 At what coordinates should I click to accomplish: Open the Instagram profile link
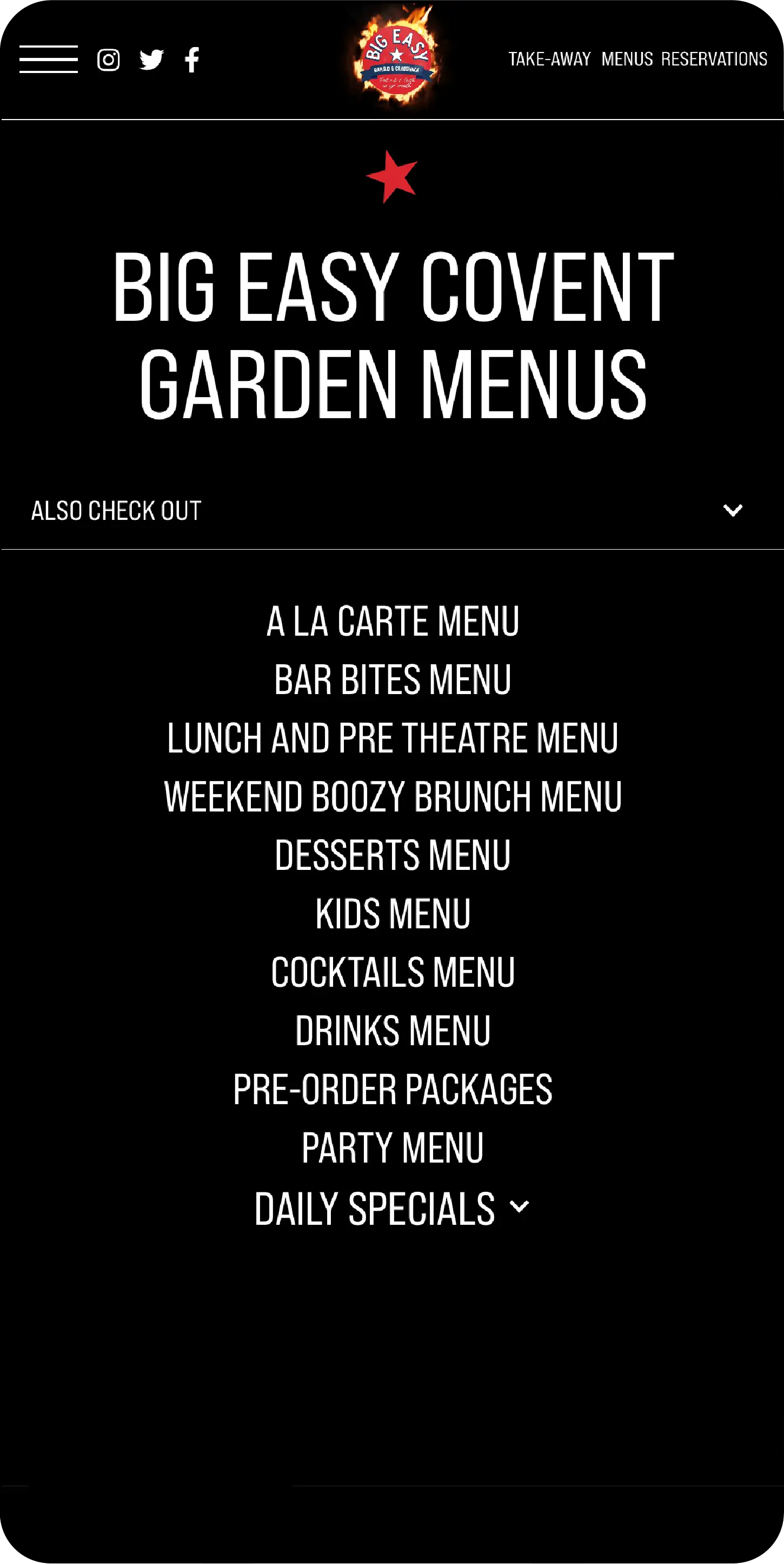tap(109, 60)
